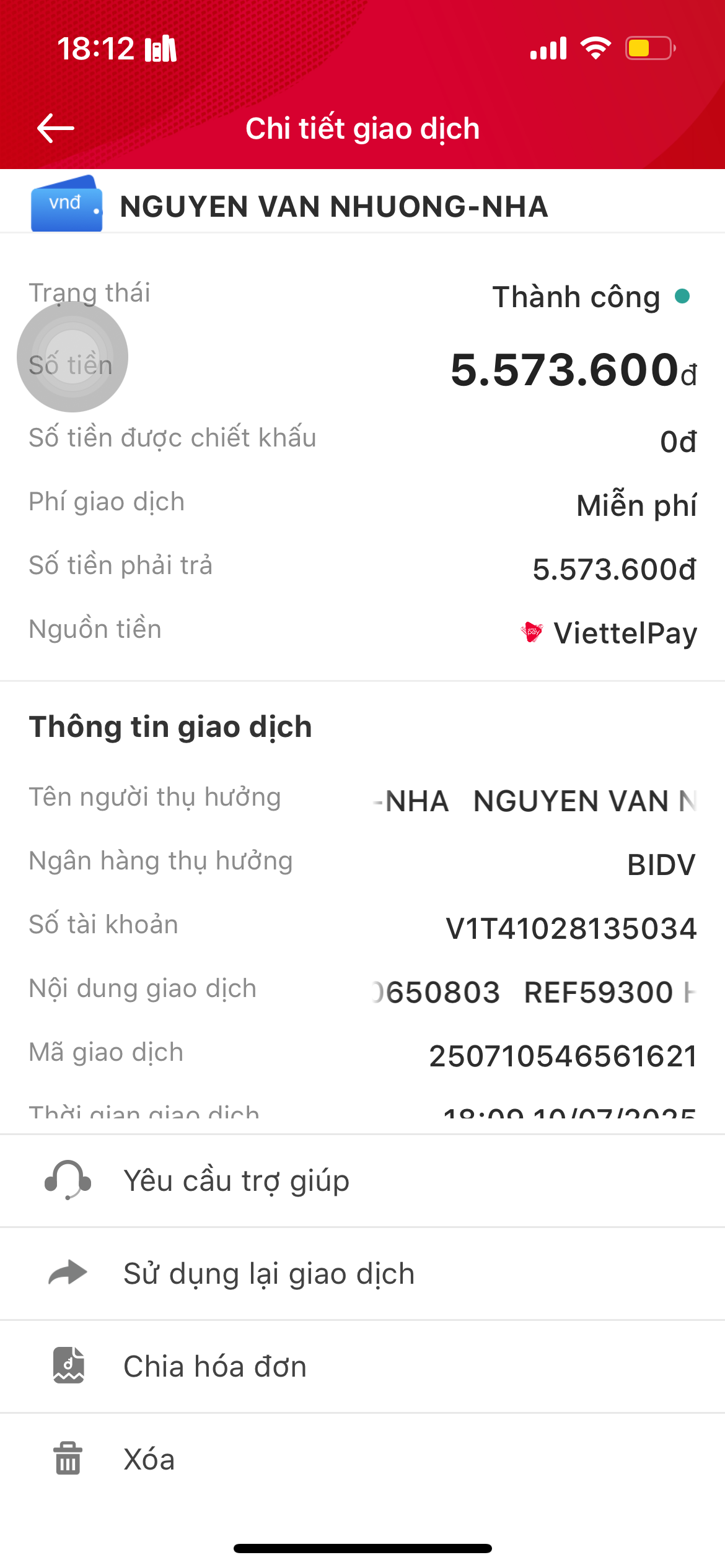Delete this transaction with Xóa
The image size is (725, 1568).
(x=149, y=1459)
